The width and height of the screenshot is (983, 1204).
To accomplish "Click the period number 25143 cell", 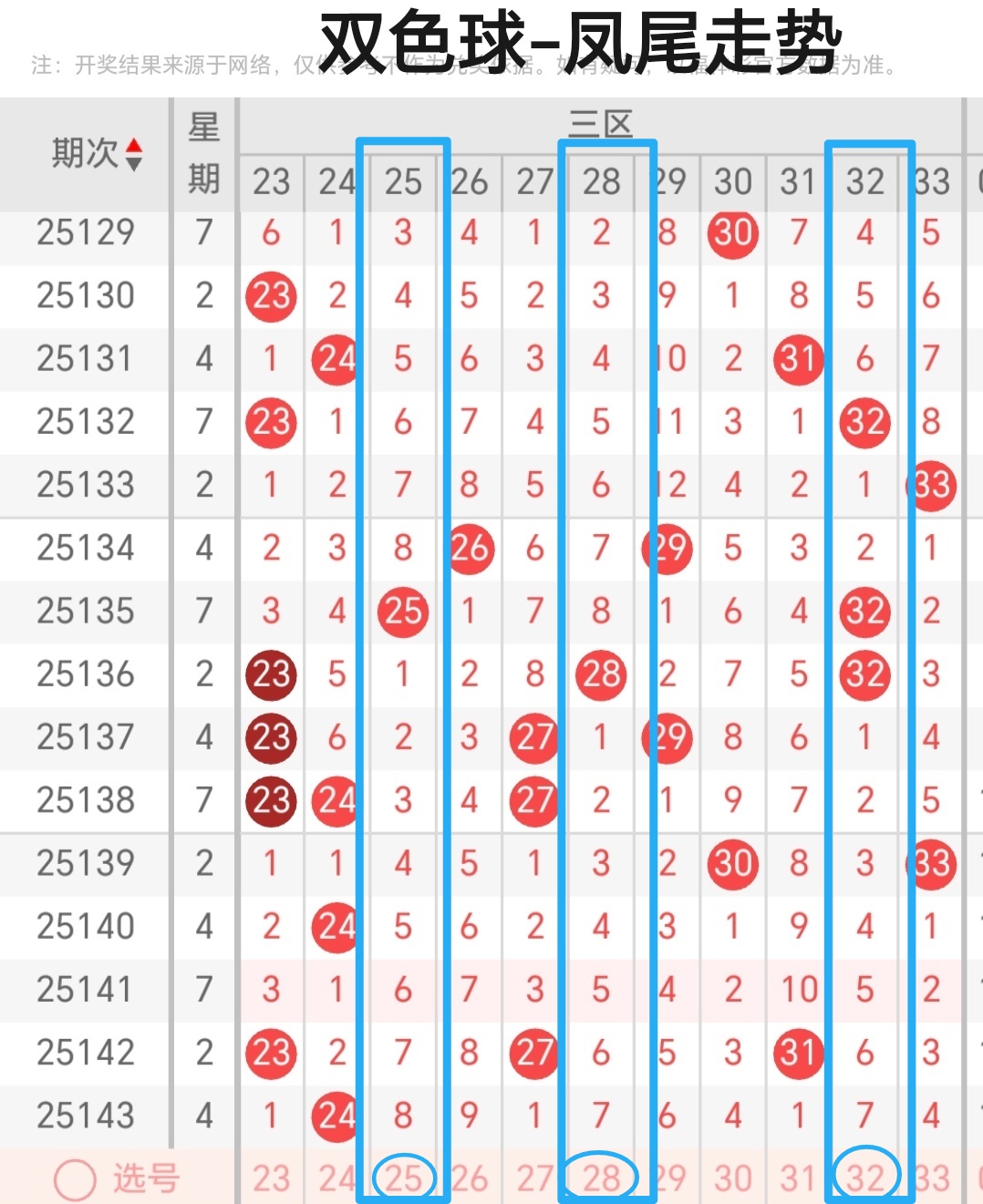I will tap(85, 1116).
